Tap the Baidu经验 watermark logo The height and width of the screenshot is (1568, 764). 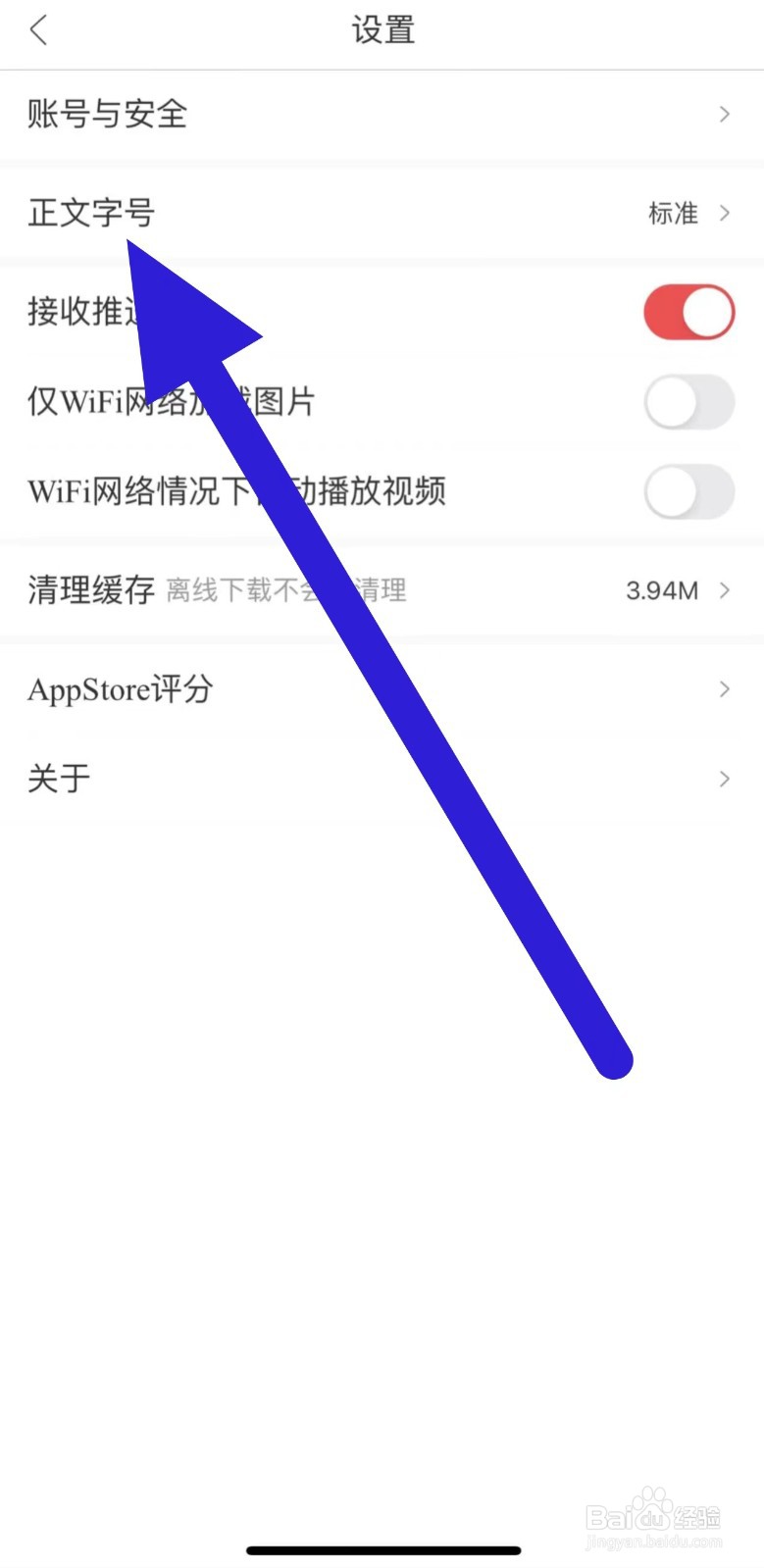pyautogui.click(x=652, y=1514)
